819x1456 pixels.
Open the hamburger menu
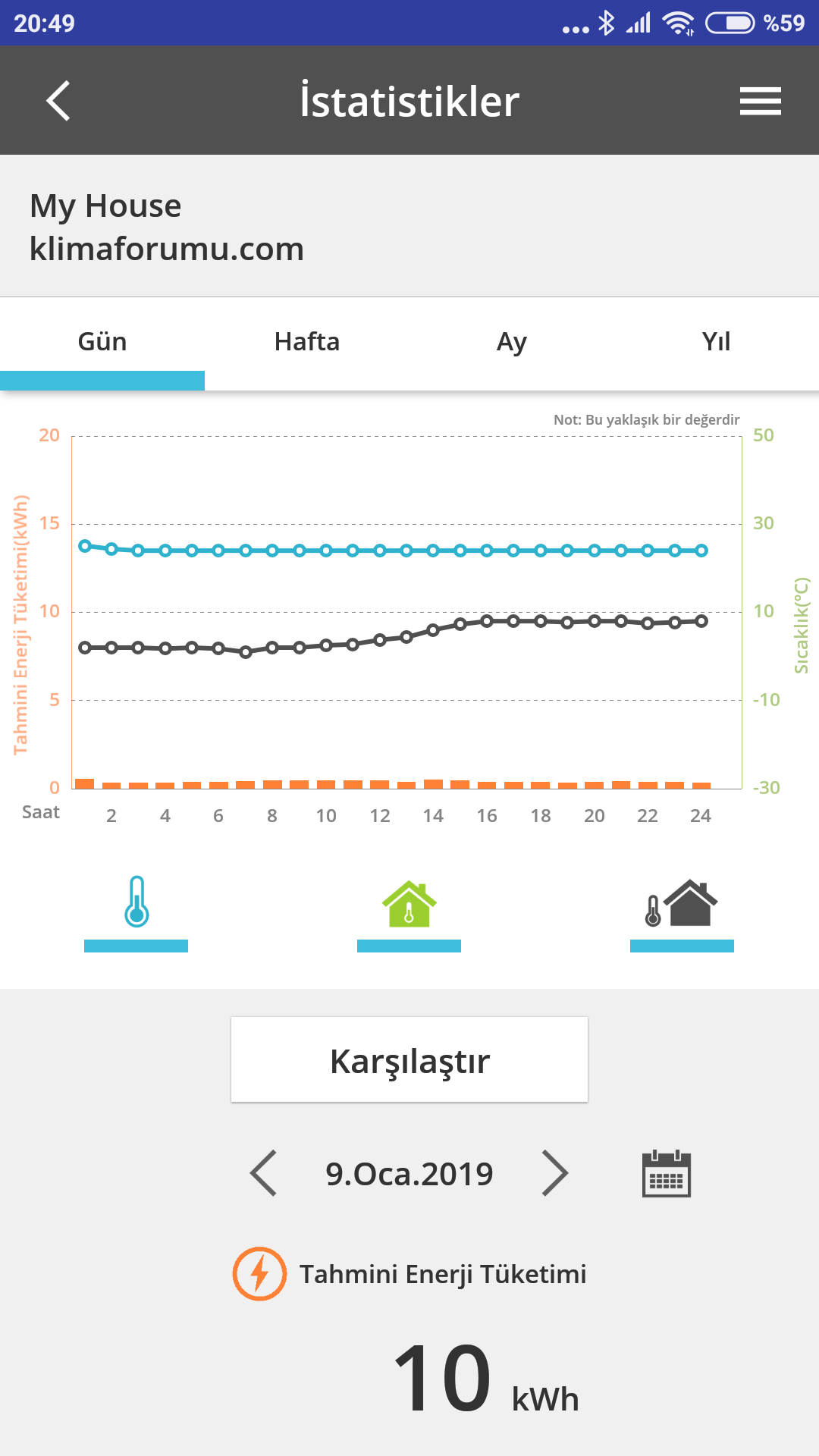[760, 101]
